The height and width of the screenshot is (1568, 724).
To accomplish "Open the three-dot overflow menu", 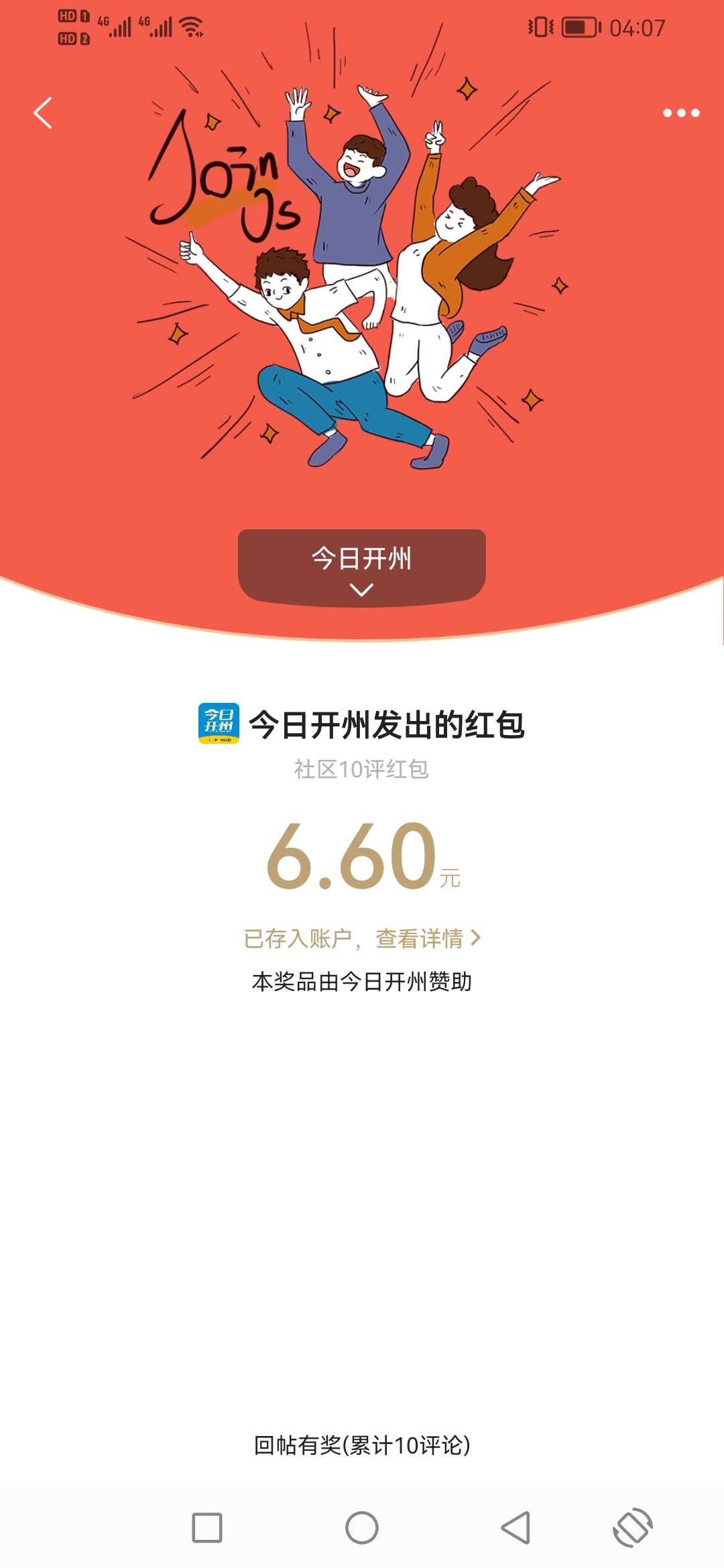I will tap(681, 113).
